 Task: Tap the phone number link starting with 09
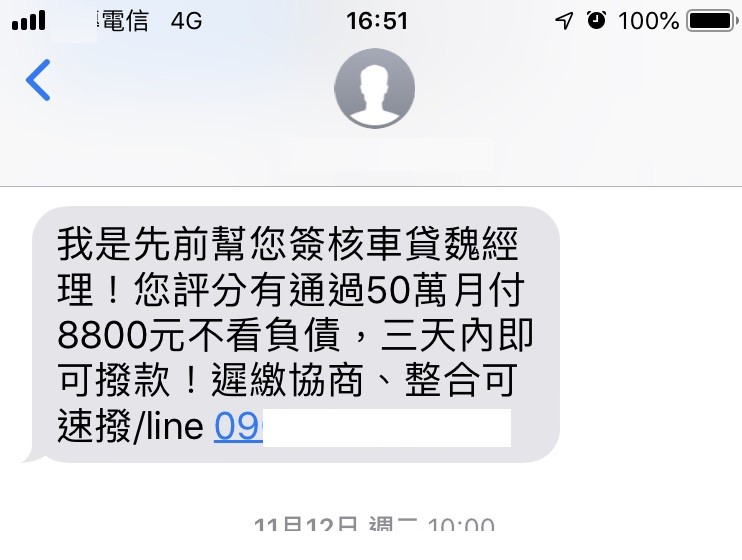238,428
